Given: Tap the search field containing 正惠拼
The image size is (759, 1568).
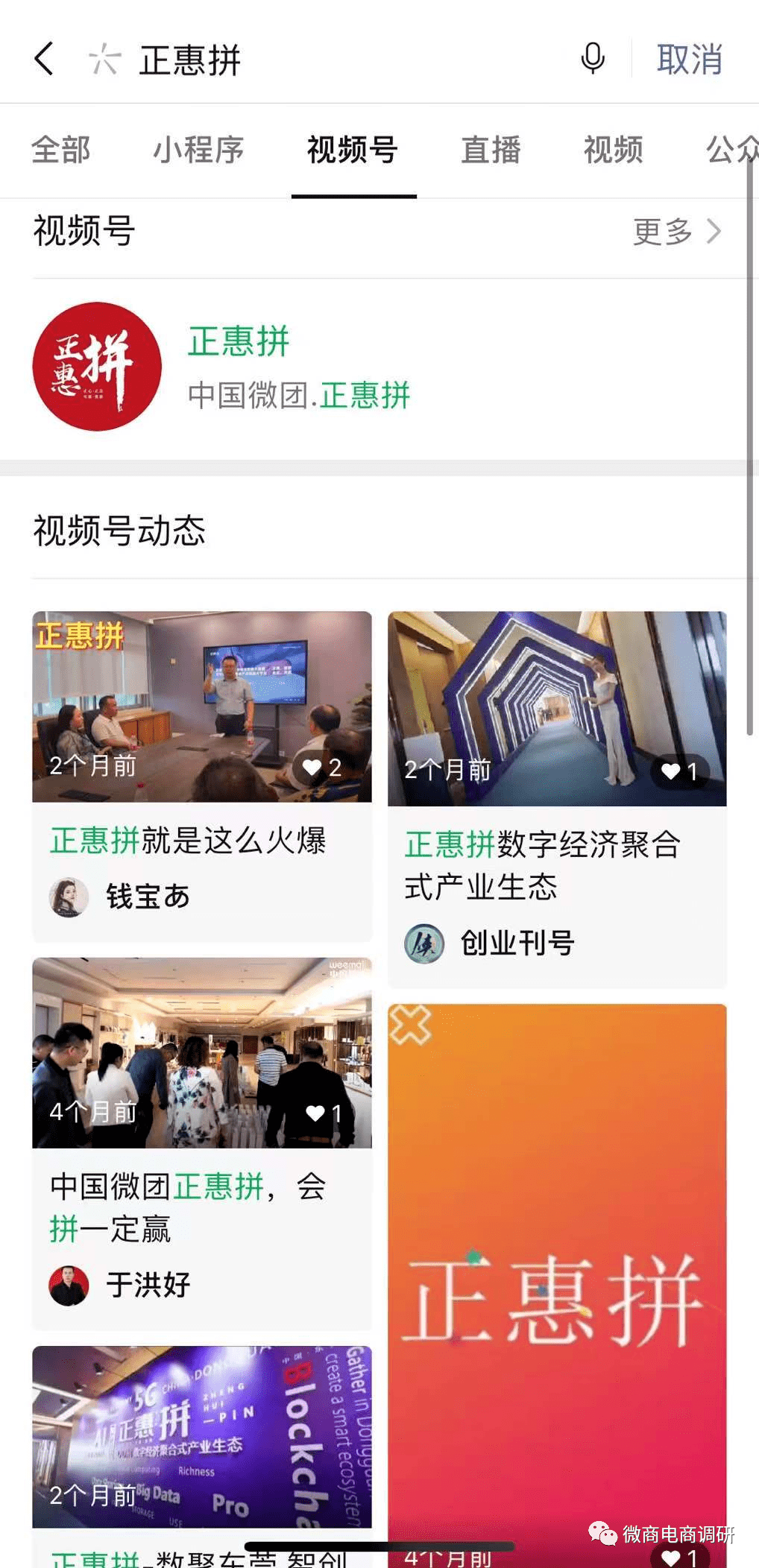Looking at the screenshot, I should click(x=313, y=60).
